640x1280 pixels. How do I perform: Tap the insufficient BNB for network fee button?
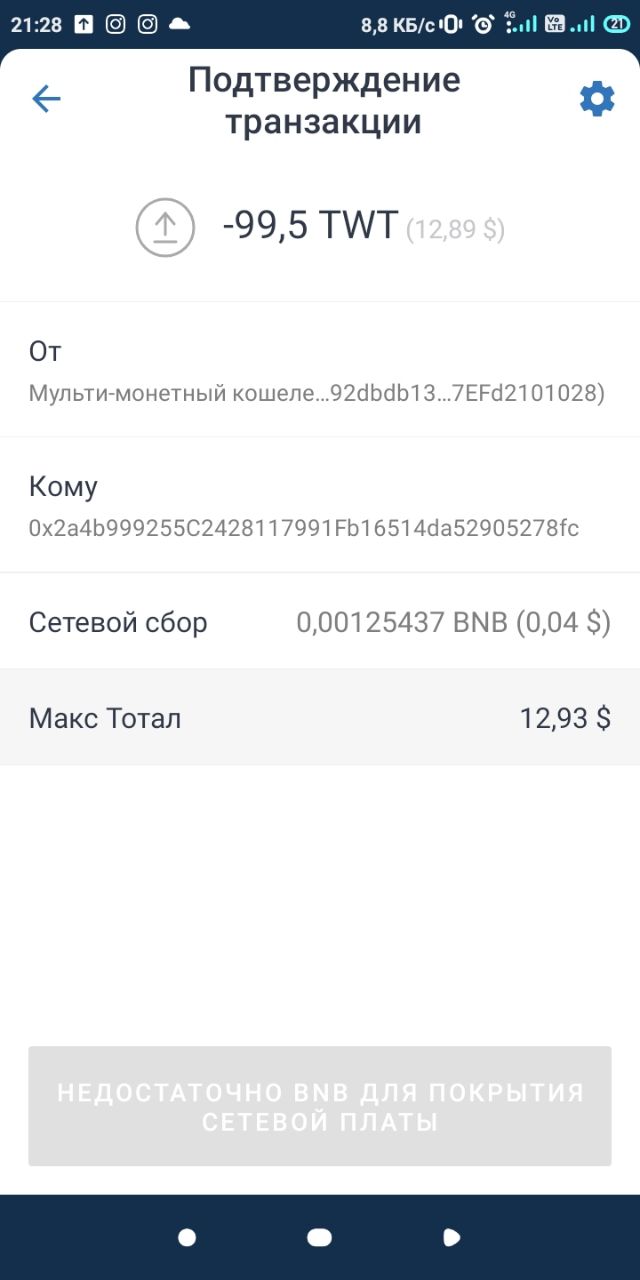tap(320, 1106)
